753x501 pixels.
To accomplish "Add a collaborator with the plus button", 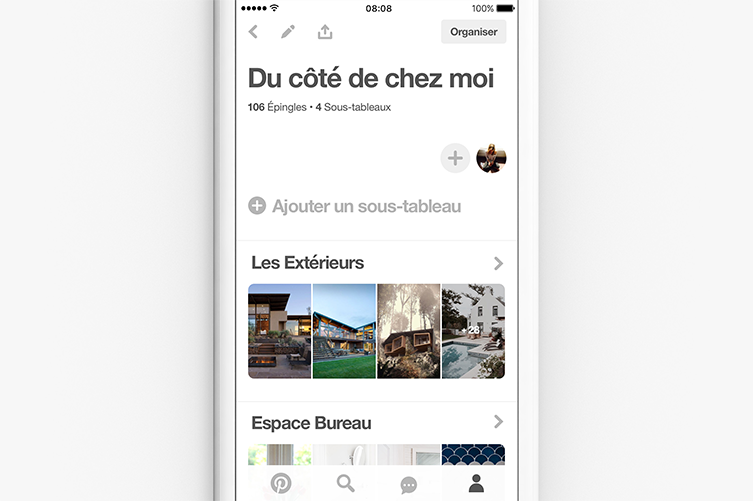I will pos(455,158).
